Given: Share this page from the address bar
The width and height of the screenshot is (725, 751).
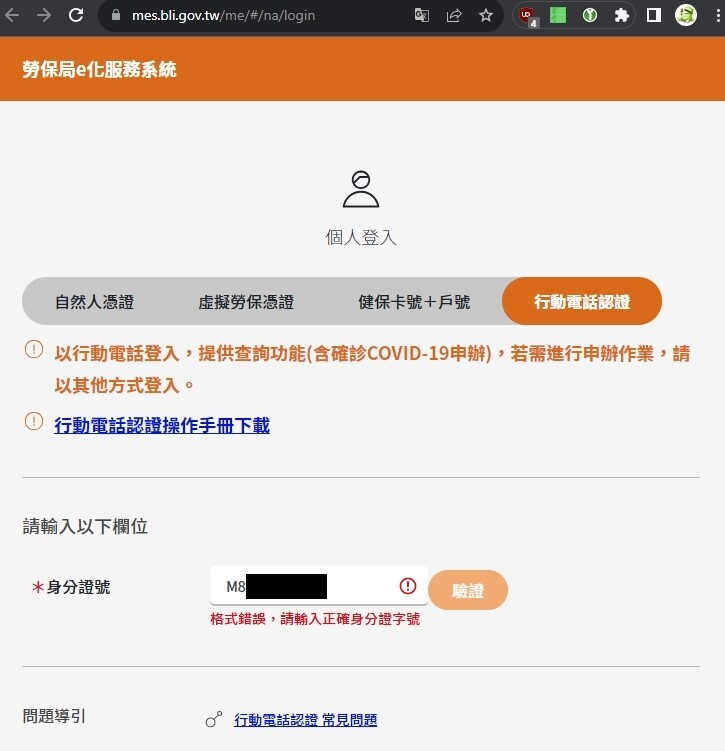Looking at the screenshot, I should pos(454,15).
